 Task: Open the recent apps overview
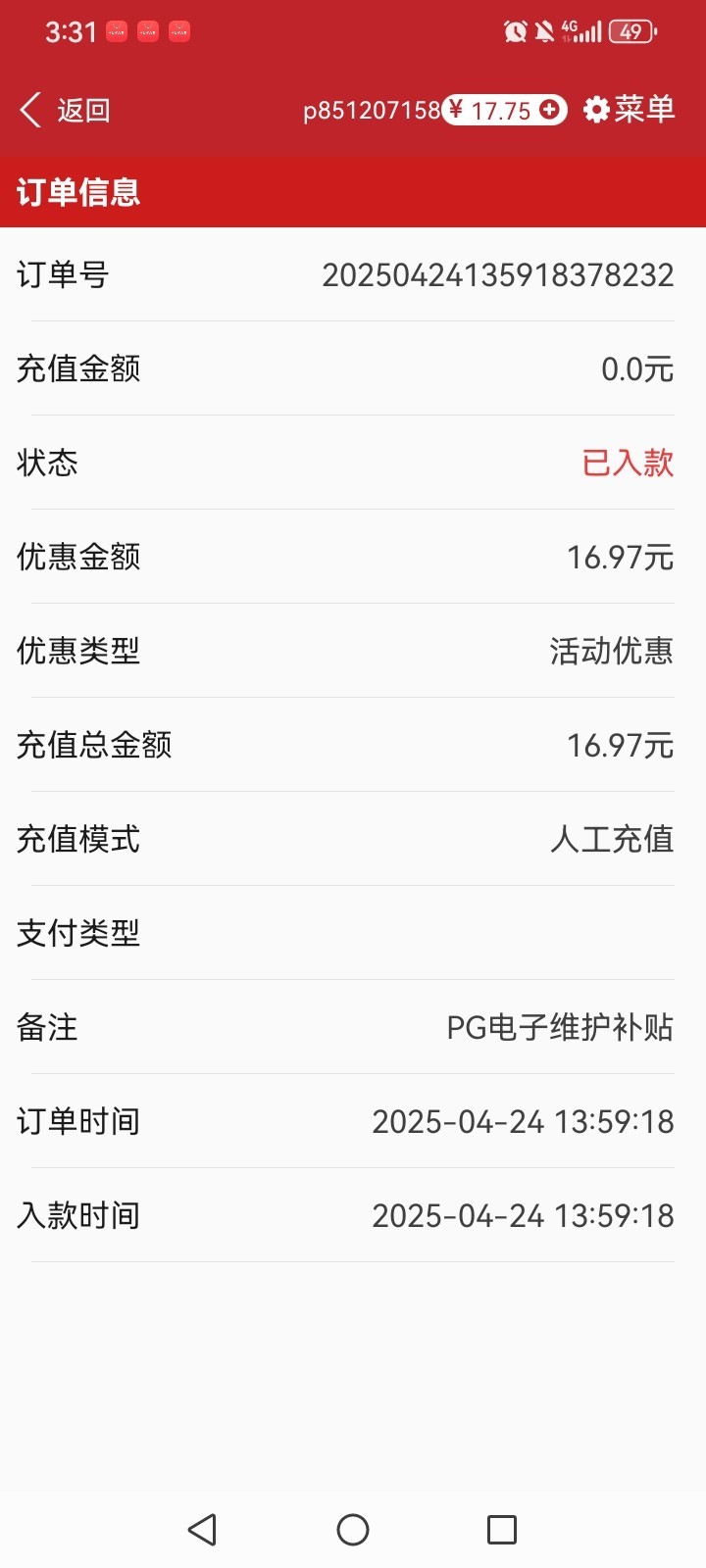coord(502,1530)
